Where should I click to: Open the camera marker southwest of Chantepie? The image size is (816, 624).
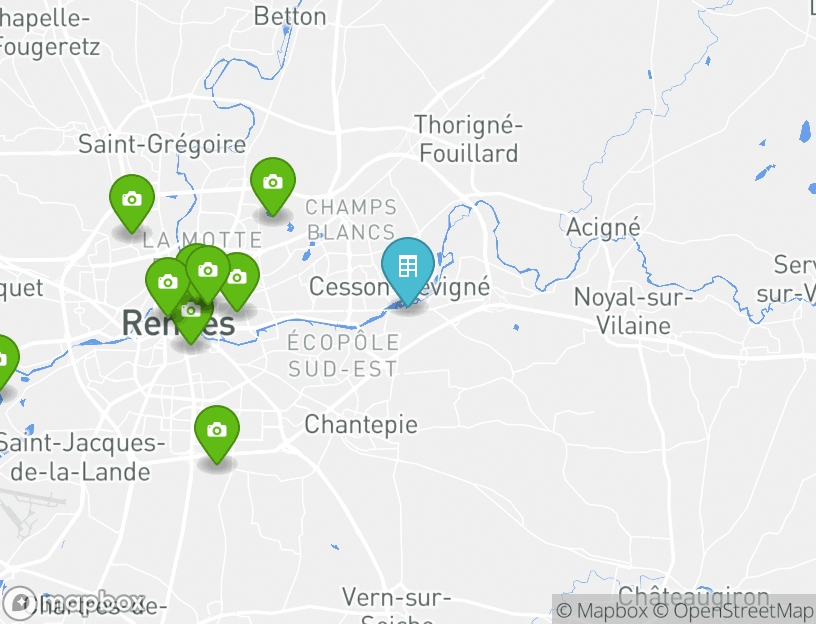[x=216, y=430]
